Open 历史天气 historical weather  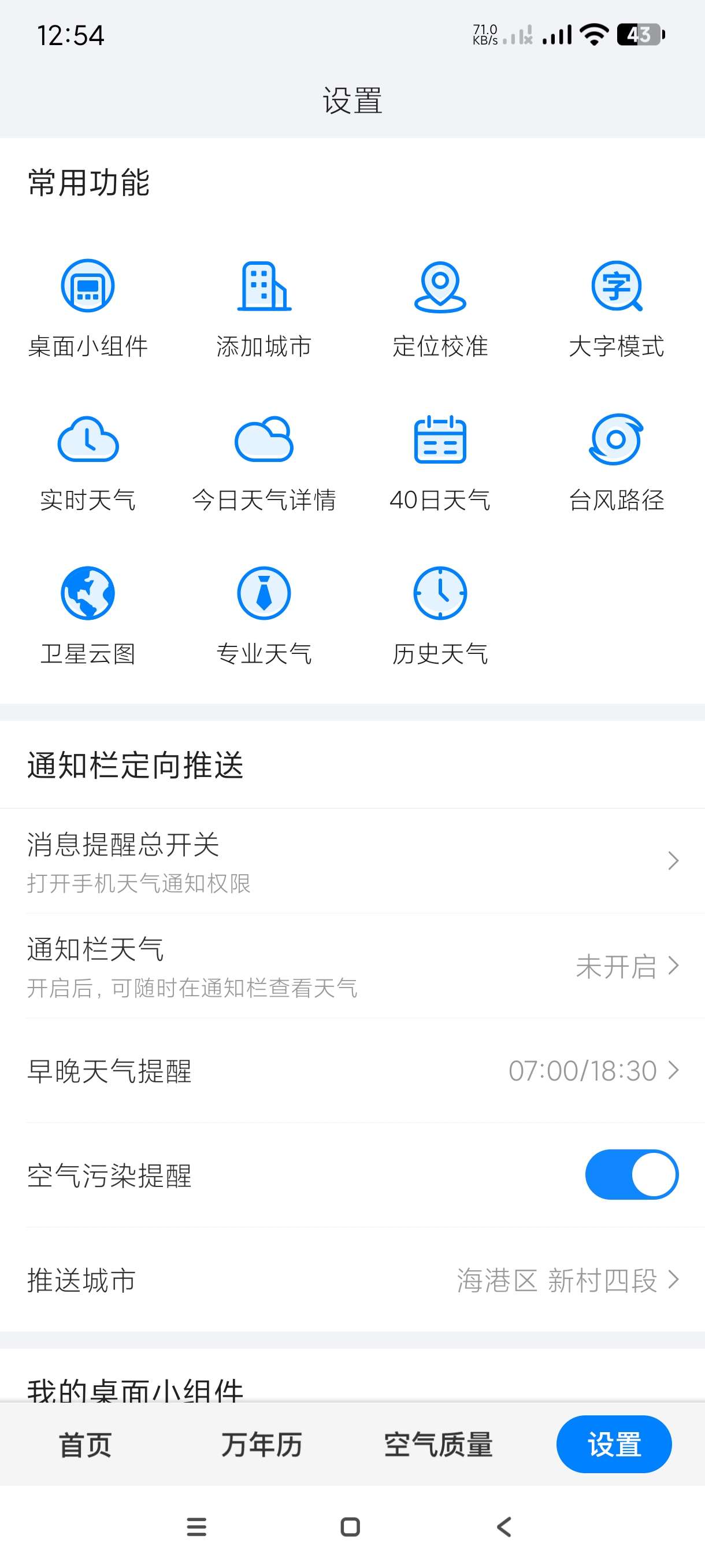[x=440, y=615]
